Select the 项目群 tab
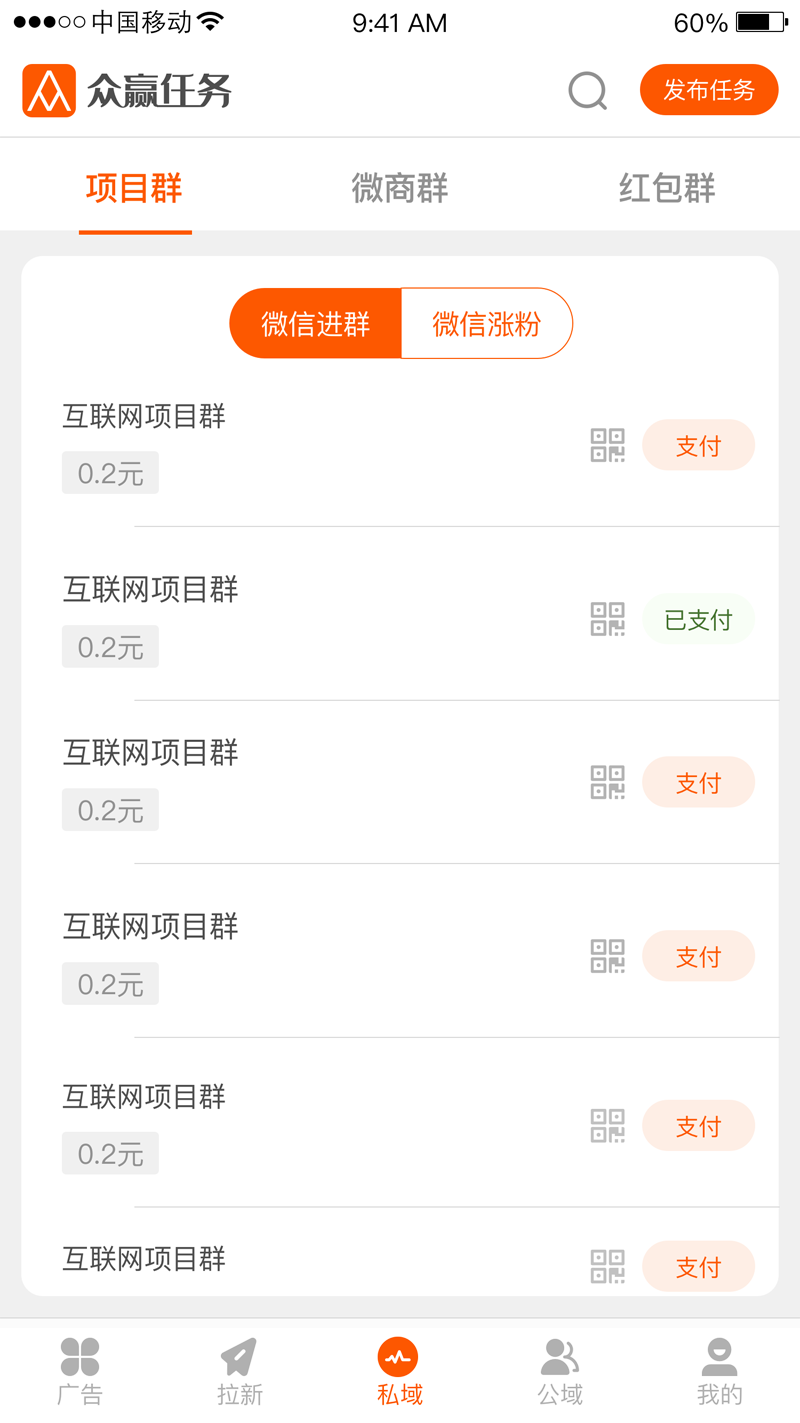This screenshot has height=1423, width=800. click(x=134, y=188)
